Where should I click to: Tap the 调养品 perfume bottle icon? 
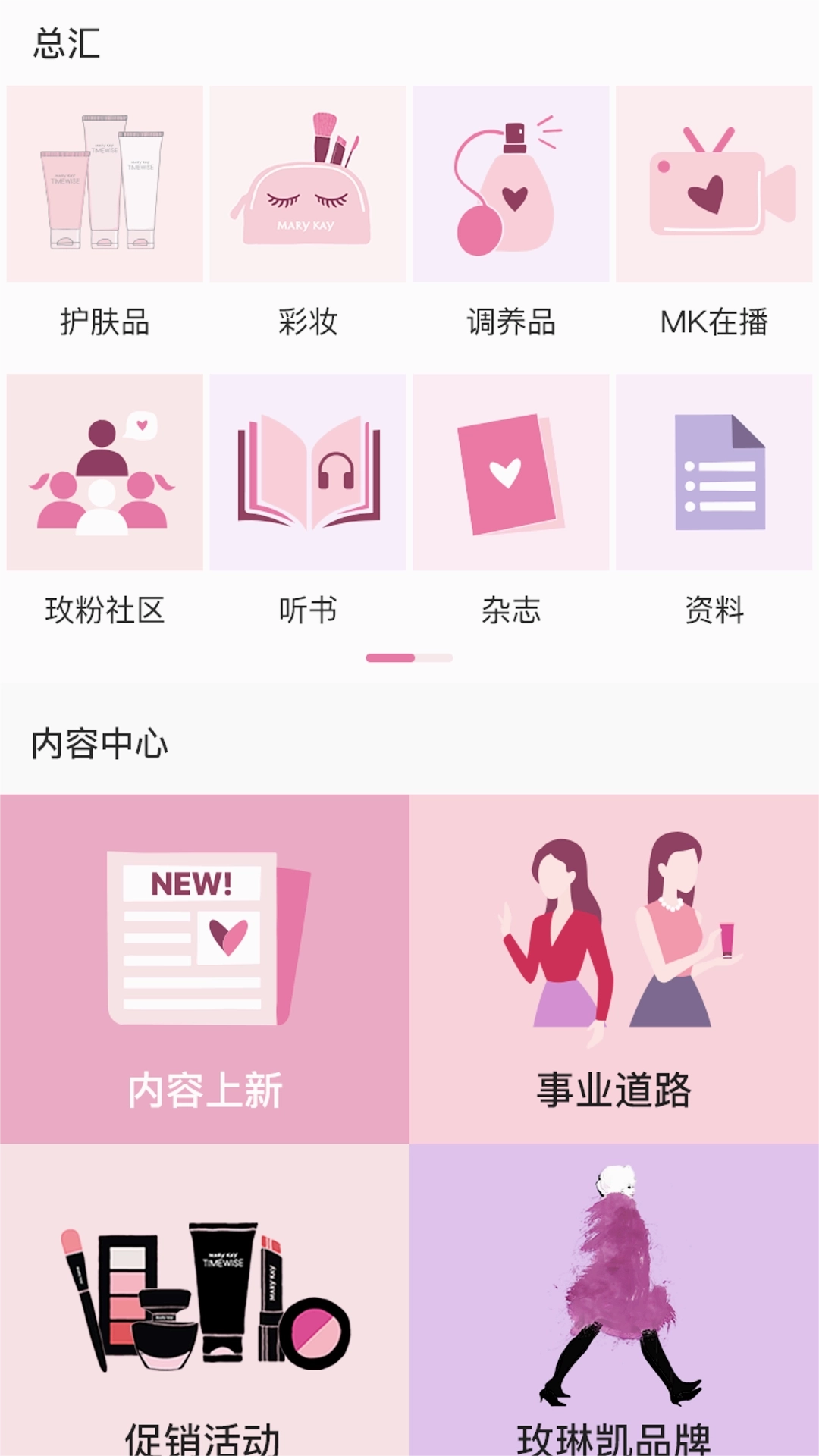click(x=512, y=182)
